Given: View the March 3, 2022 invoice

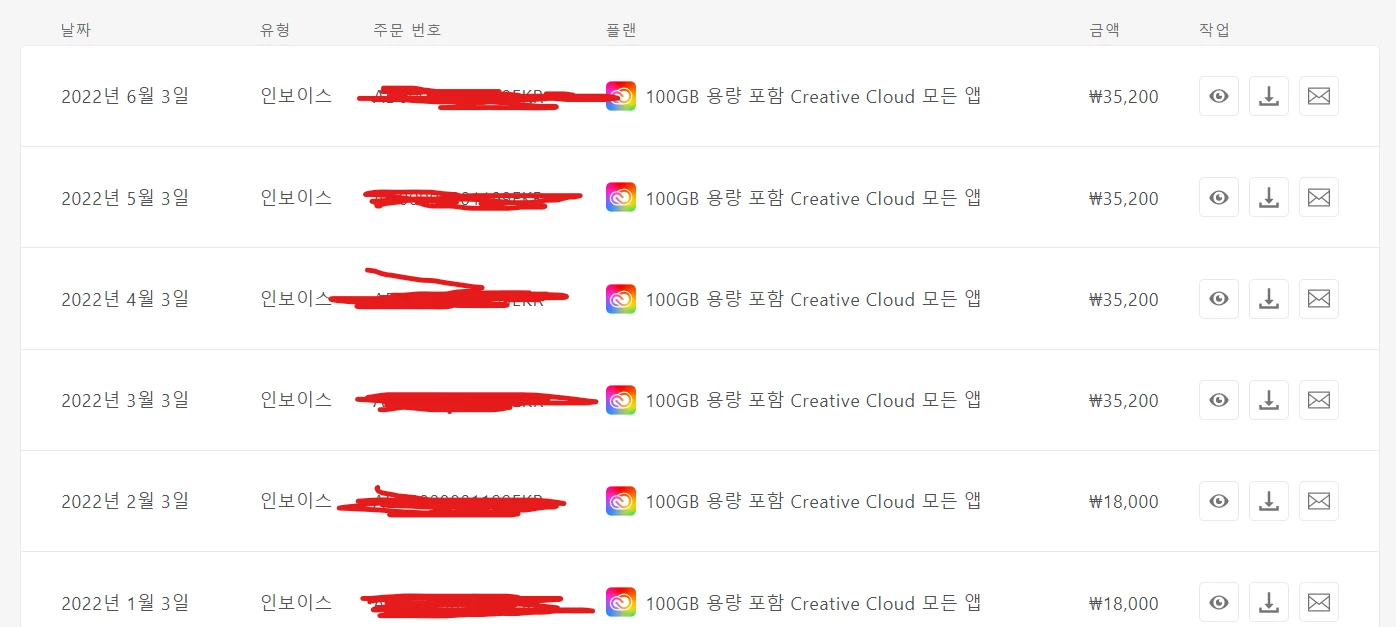Looking at the screenshot, I should coord(1218,400).
